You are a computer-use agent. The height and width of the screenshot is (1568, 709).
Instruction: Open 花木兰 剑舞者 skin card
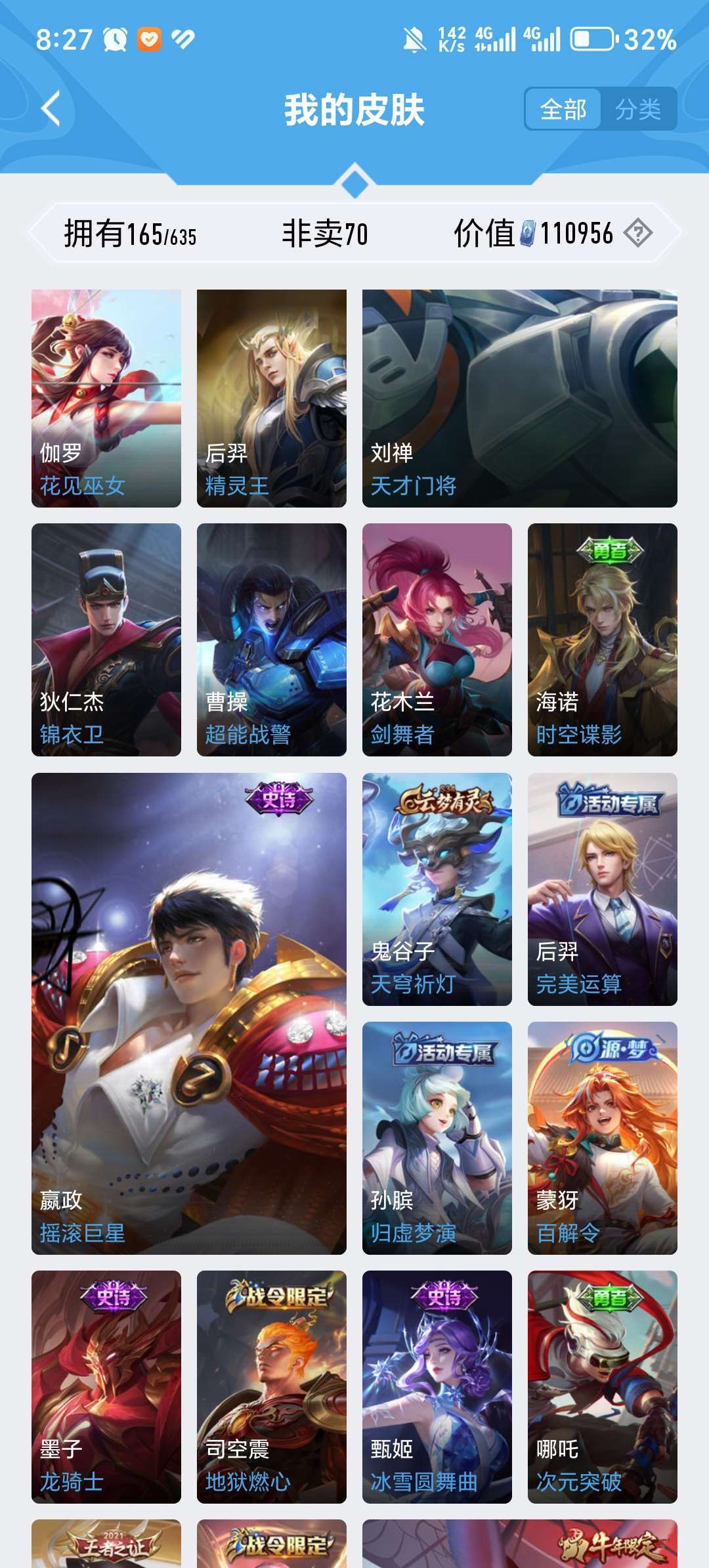tap(437, 640)
